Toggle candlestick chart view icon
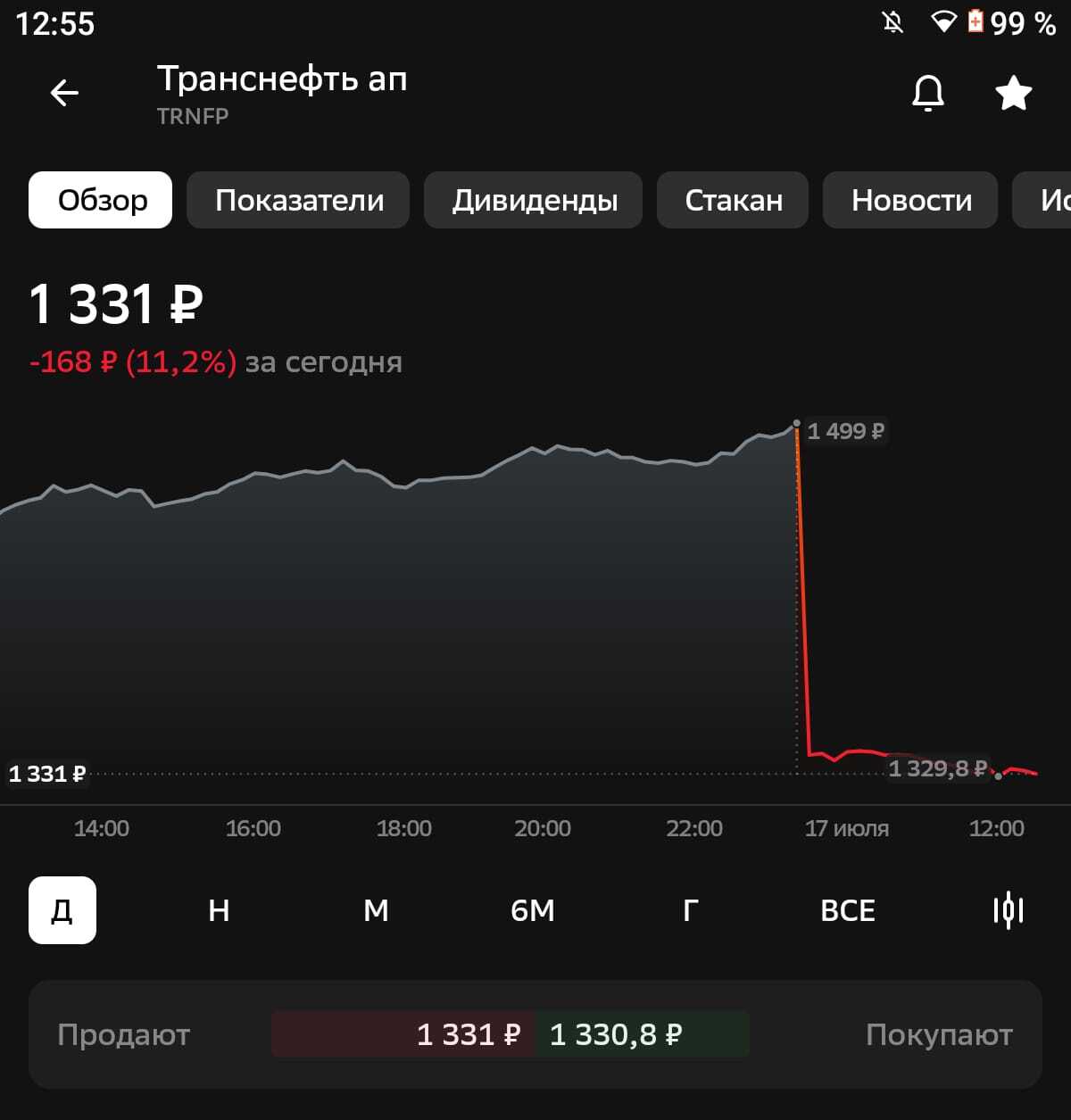1071x1120 pixels. coord(1008,910)
